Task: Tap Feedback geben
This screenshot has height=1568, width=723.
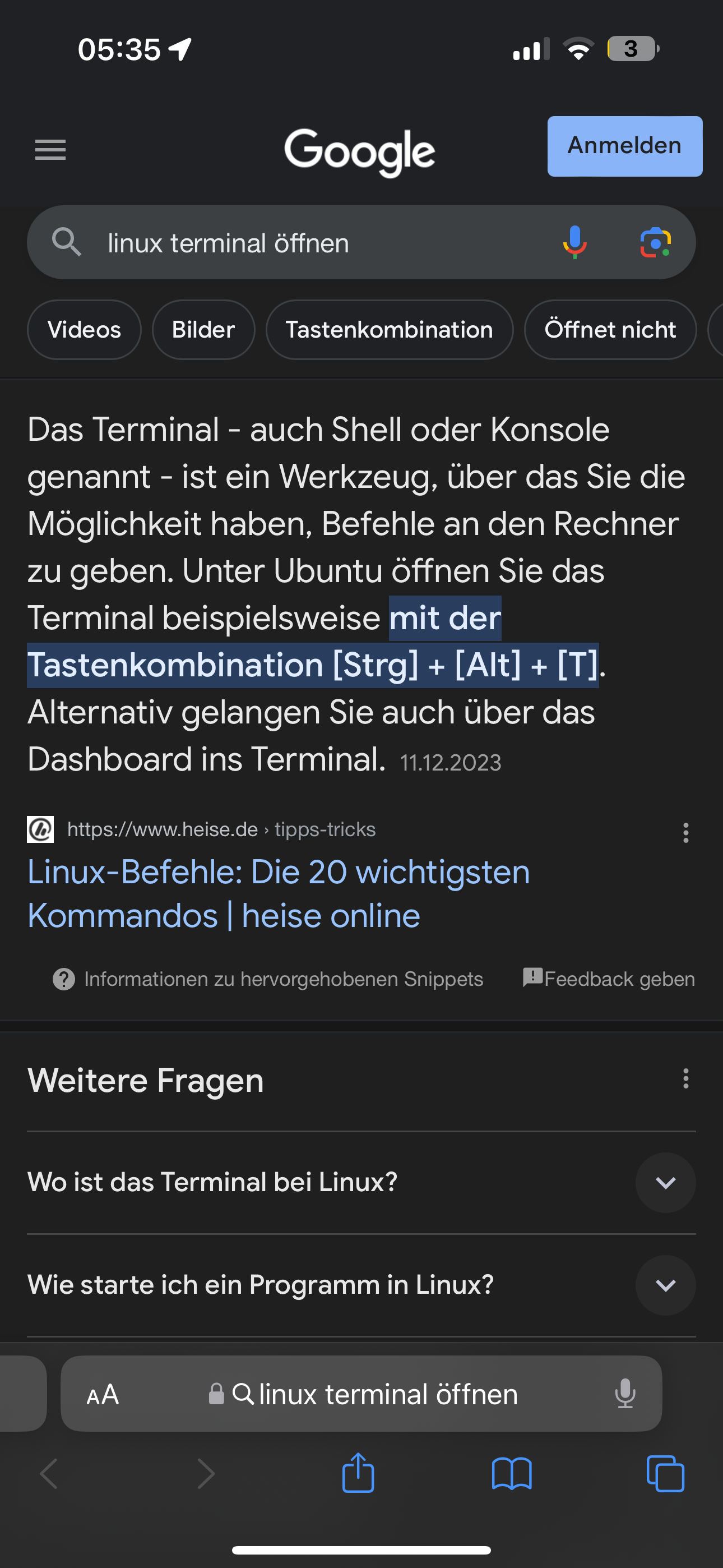Action: tap(609, 978)
